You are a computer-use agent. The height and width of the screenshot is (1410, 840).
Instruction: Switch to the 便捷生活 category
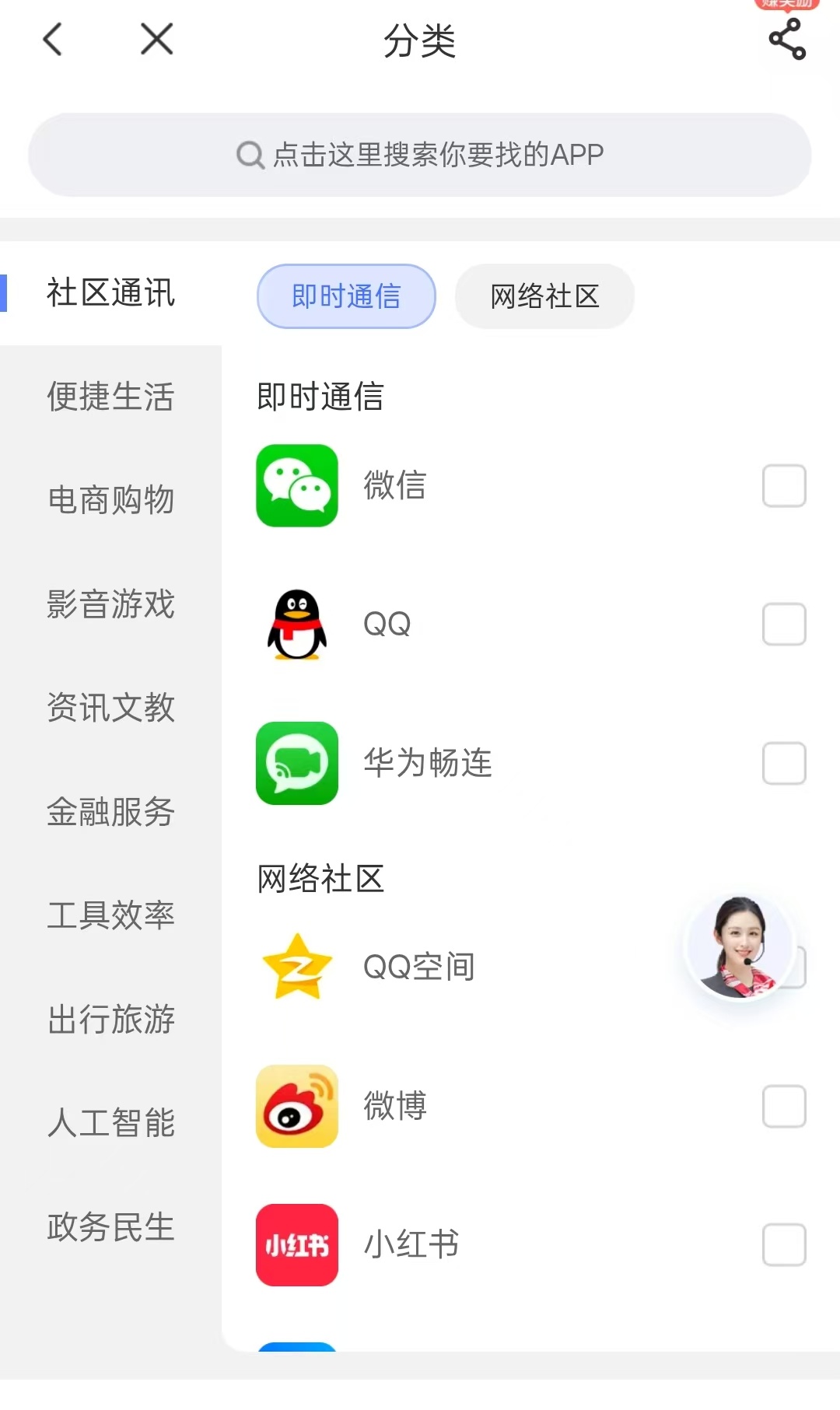[110, 397]
